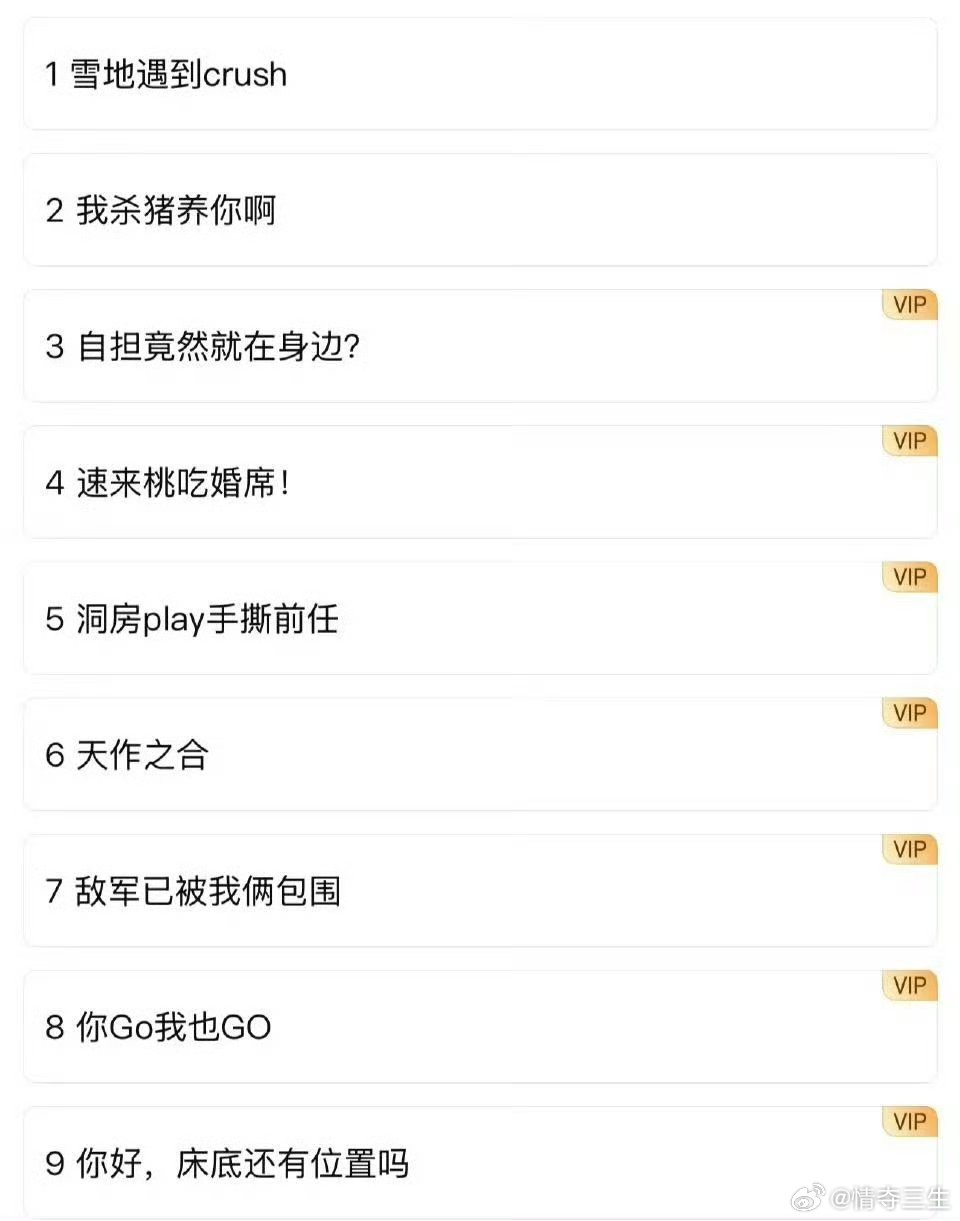Click the VIP badge on episode 3
The height and width of the screenshot is (1221, 960).
908,305
